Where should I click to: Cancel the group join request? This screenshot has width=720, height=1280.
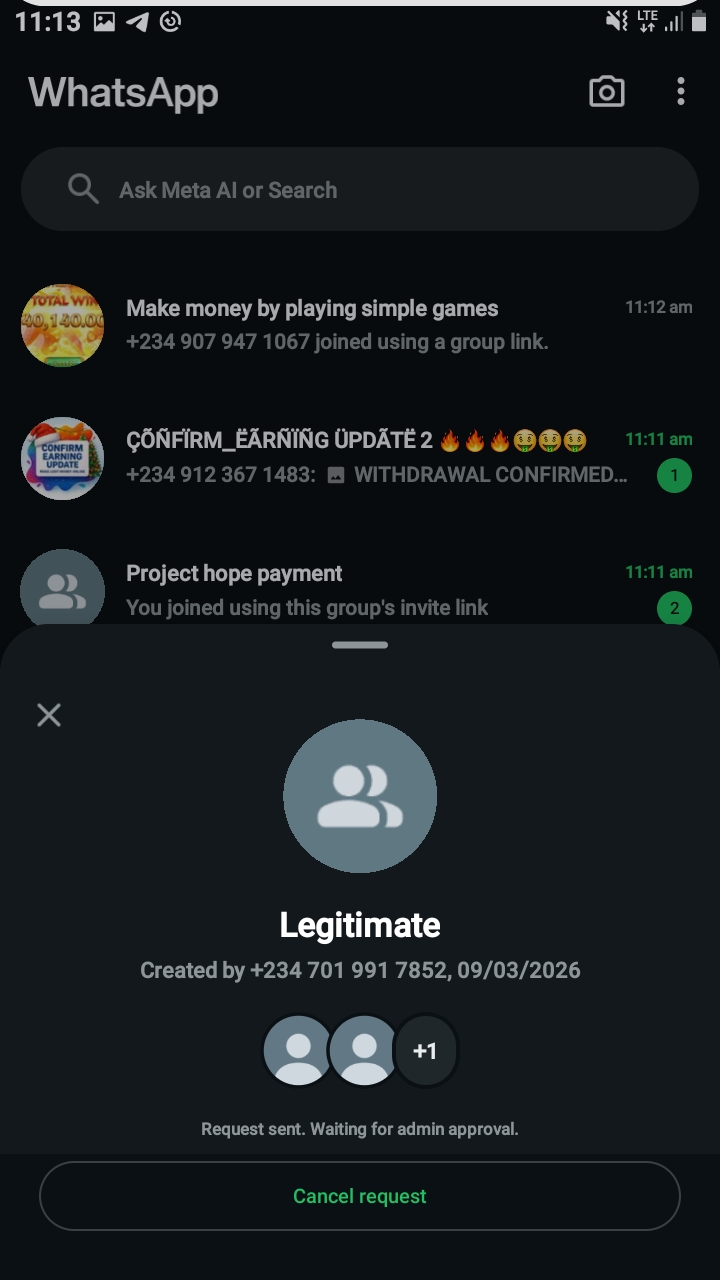pos(360,1196)
